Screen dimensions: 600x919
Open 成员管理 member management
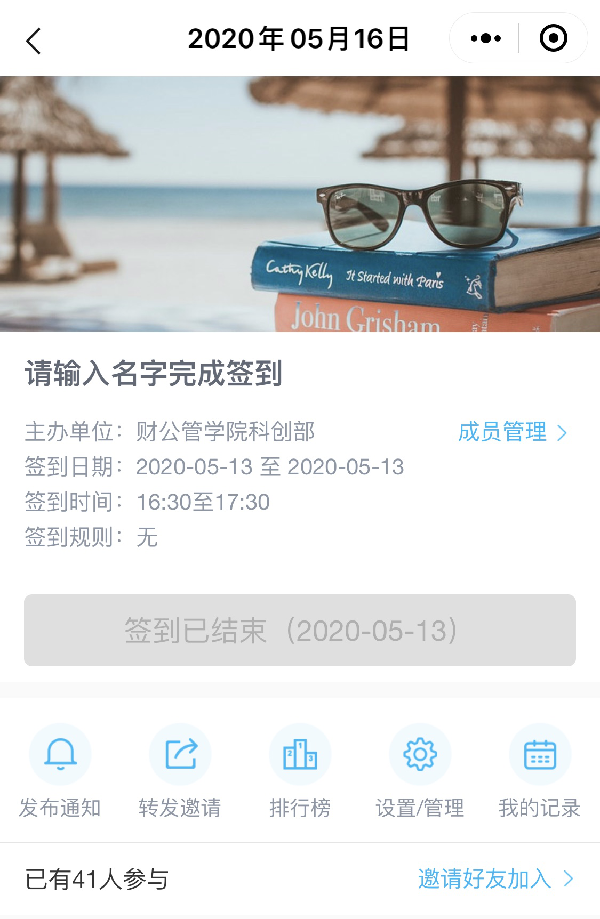pos(512,432)
